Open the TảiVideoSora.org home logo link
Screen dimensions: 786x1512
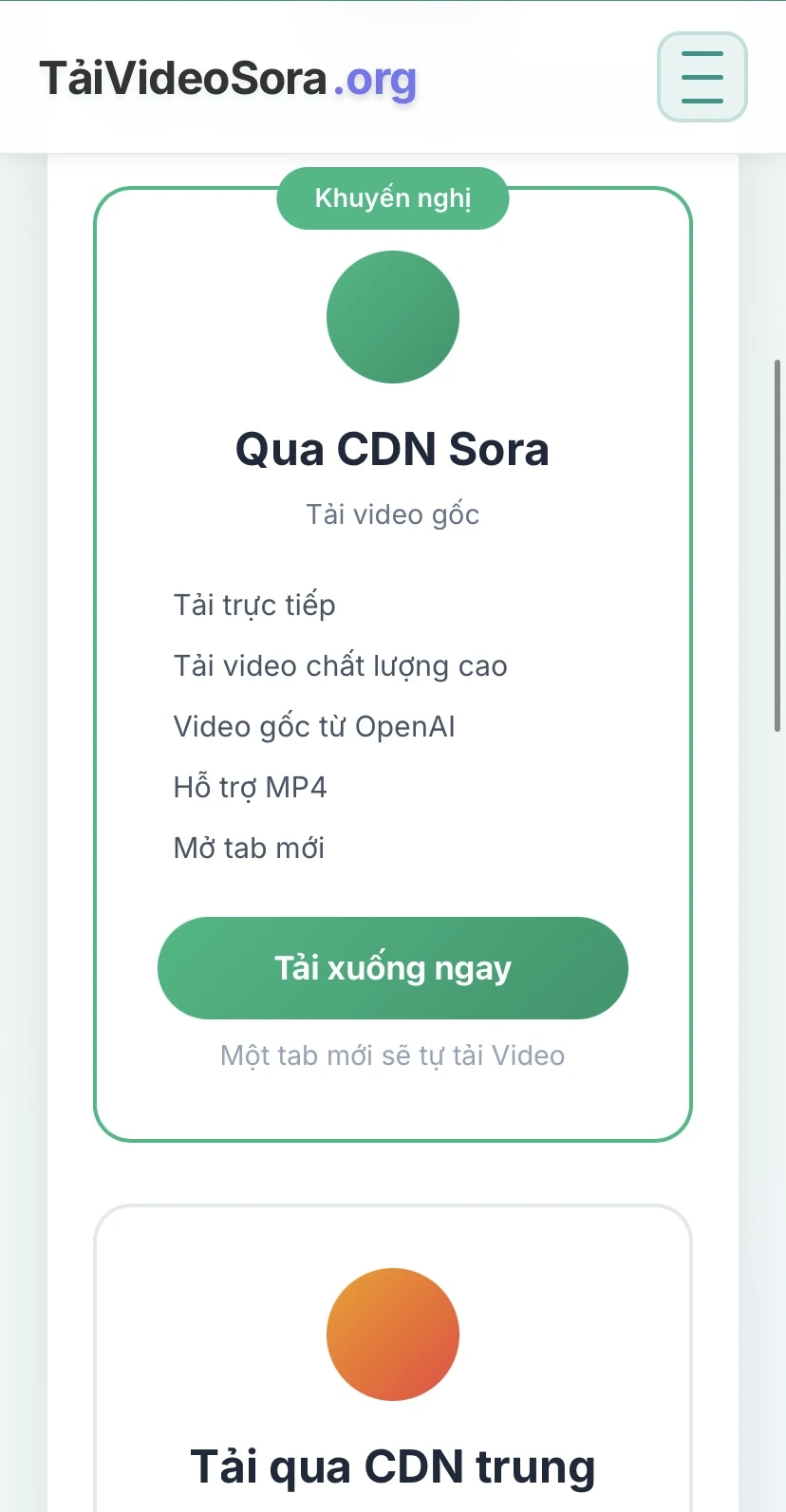coord(228,79)
